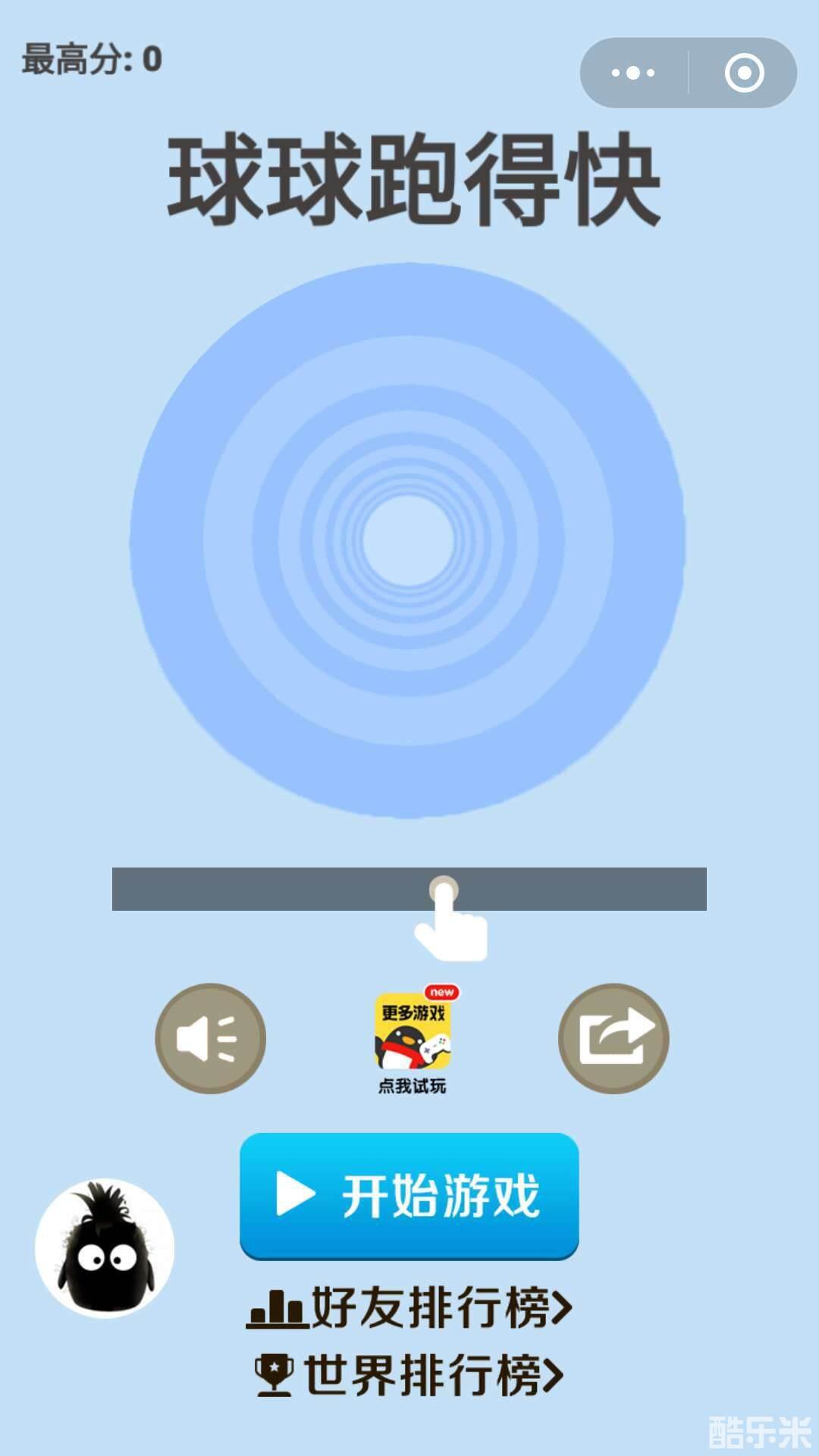Tap the black bird character avatar

105,1247
